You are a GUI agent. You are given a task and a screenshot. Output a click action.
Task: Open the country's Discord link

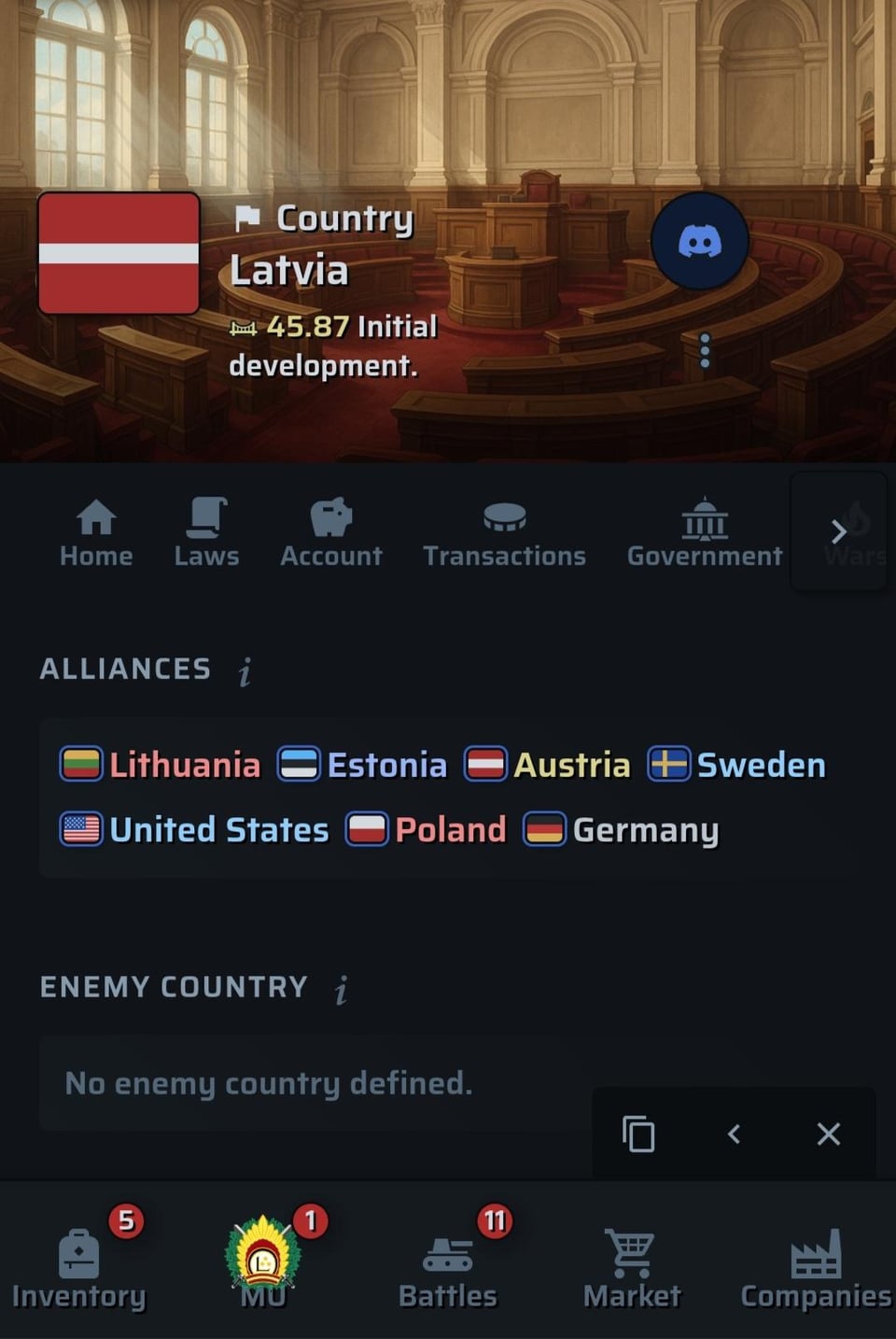point(699,242)
